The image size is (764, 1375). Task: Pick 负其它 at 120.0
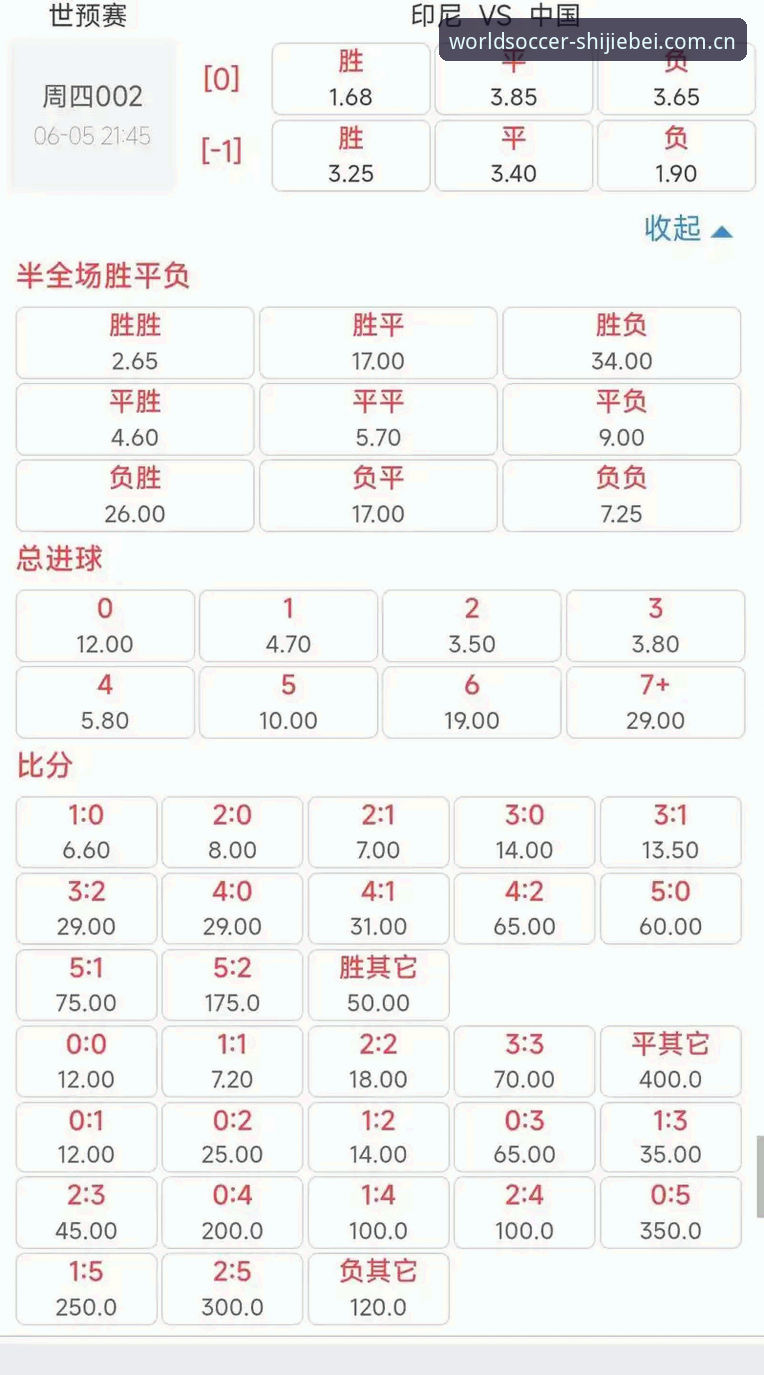(x=378, y=1289)
